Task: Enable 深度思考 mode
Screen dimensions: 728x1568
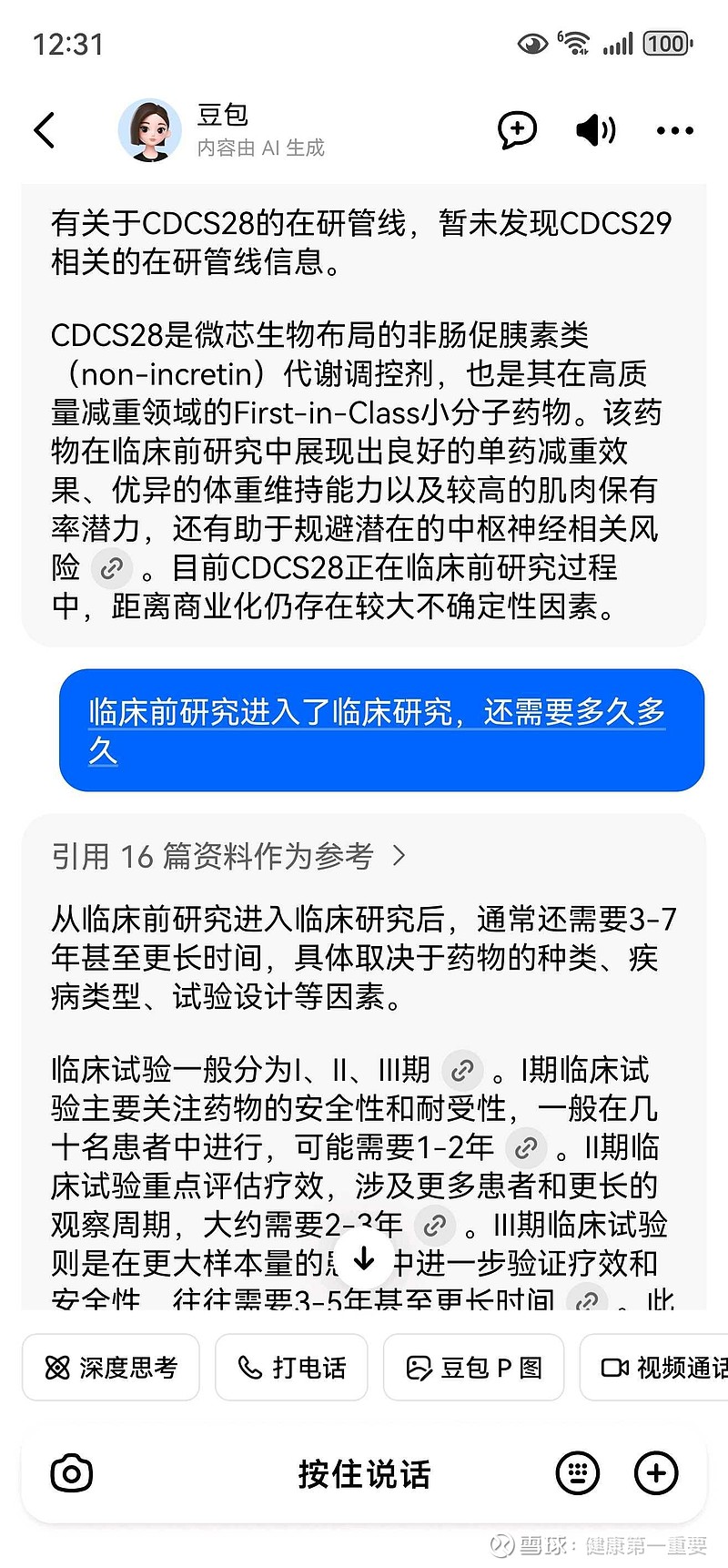Action: [111, 1367]
